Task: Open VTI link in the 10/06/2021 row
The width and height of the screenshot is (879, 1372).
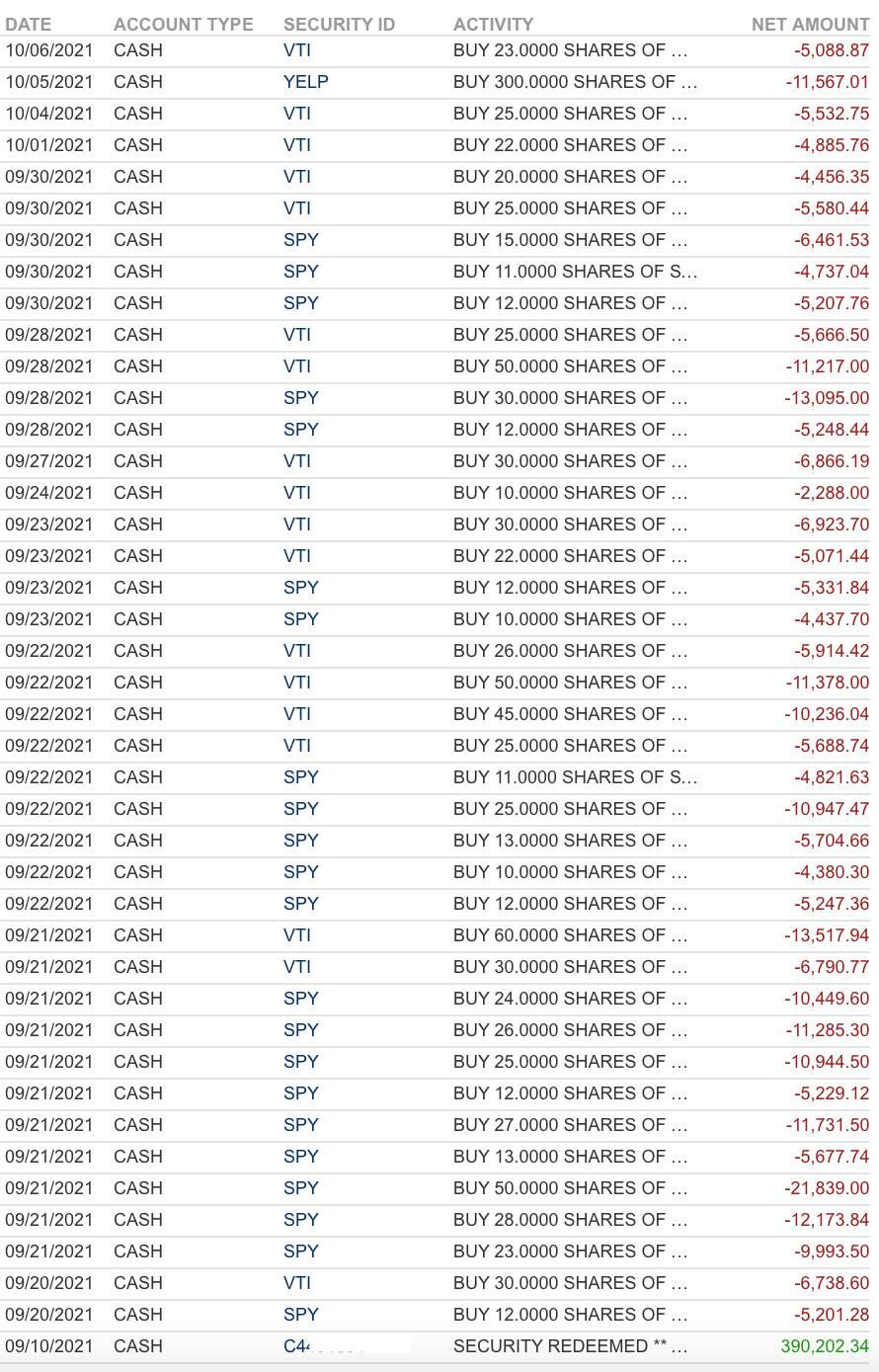Action: (296, 50)
